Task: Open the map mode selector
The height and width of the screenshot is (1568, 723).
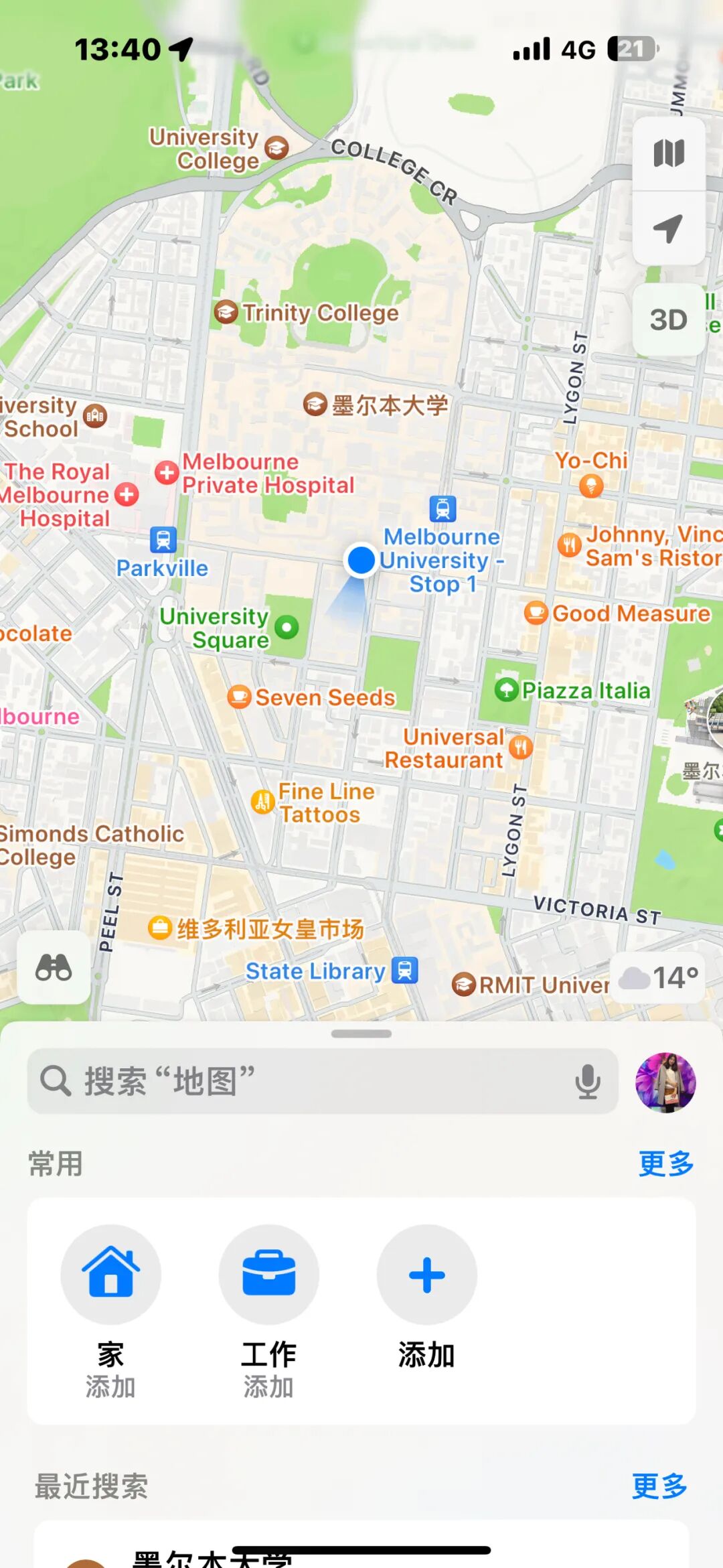Action: 669,153
